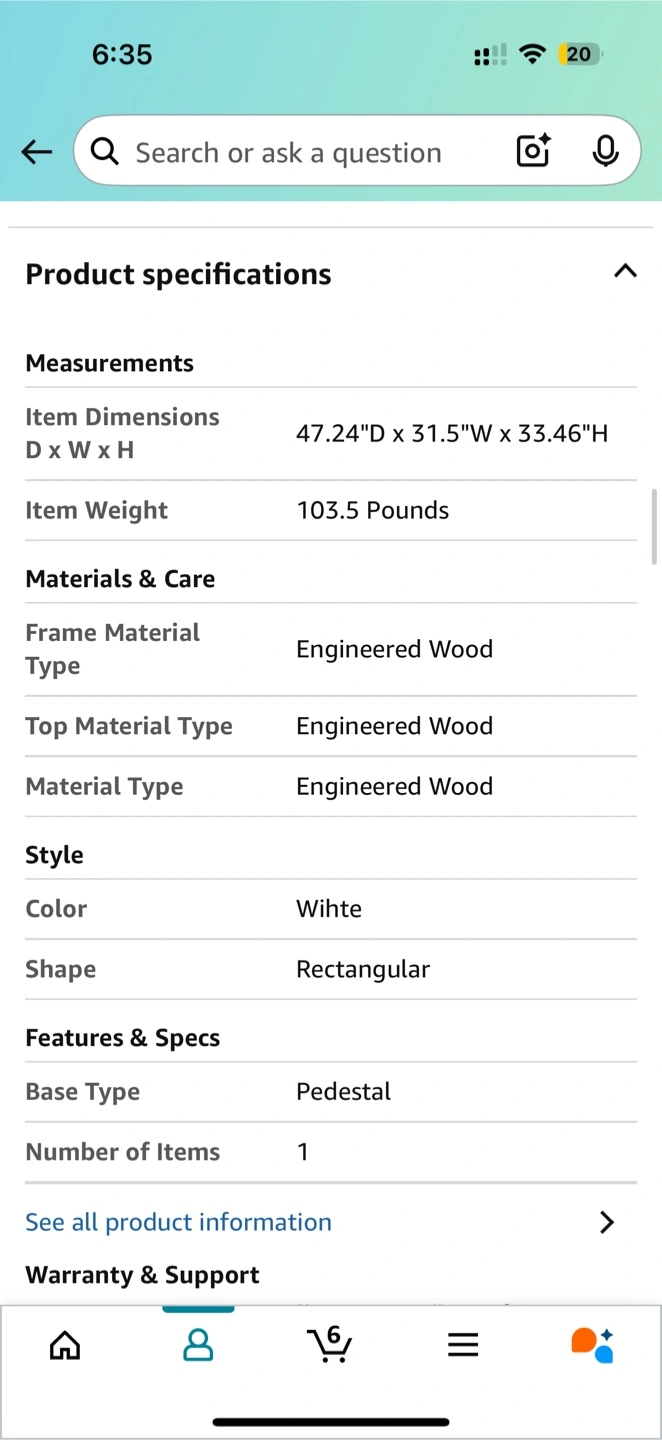Viewport: 662px width, 1440px height.
Task: Open the AI assistant chat icon
Action: [x=592, y=1345]
